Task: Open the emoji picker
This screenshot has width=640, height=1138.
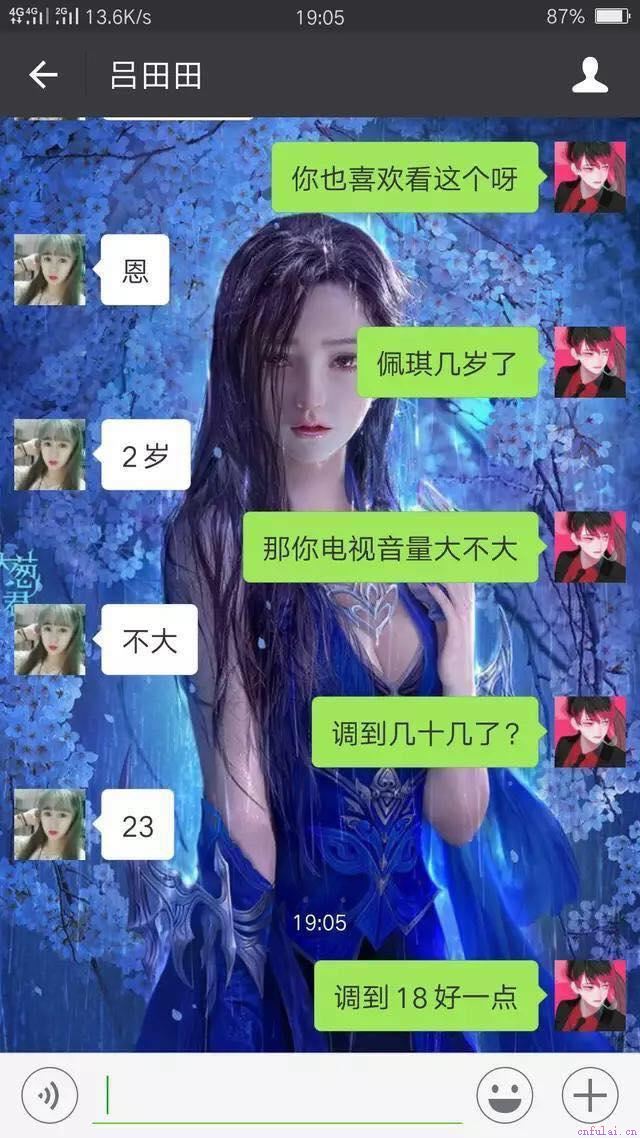Action: [x=504, y=1096]
